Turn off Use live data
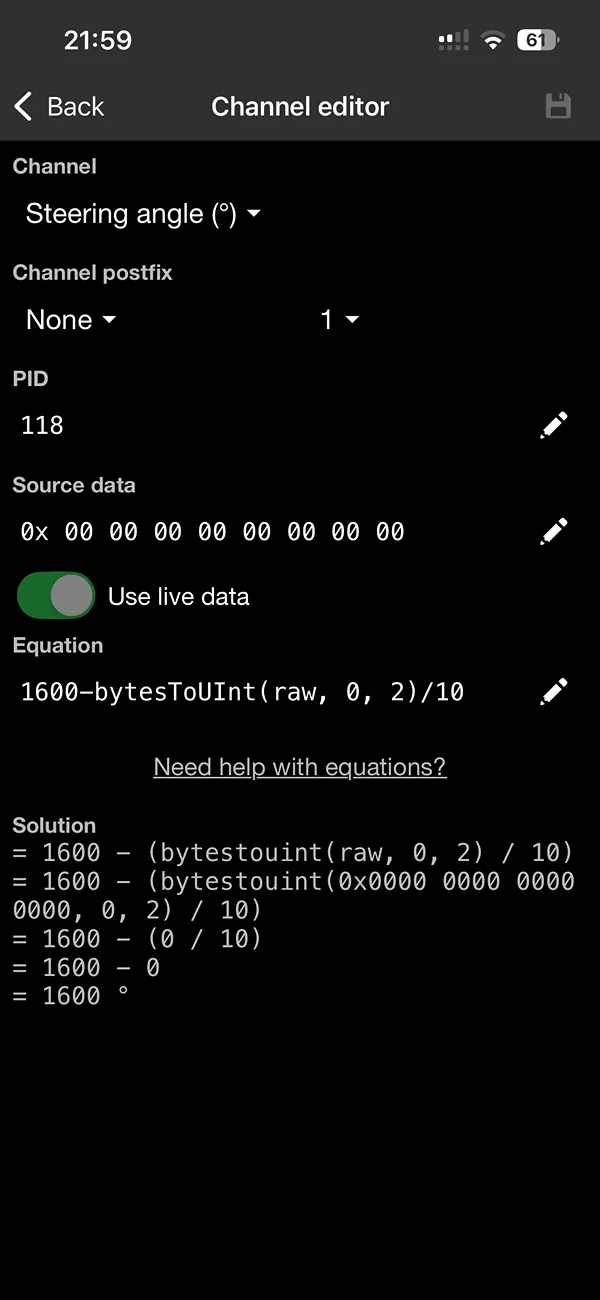 coord(56,597)
